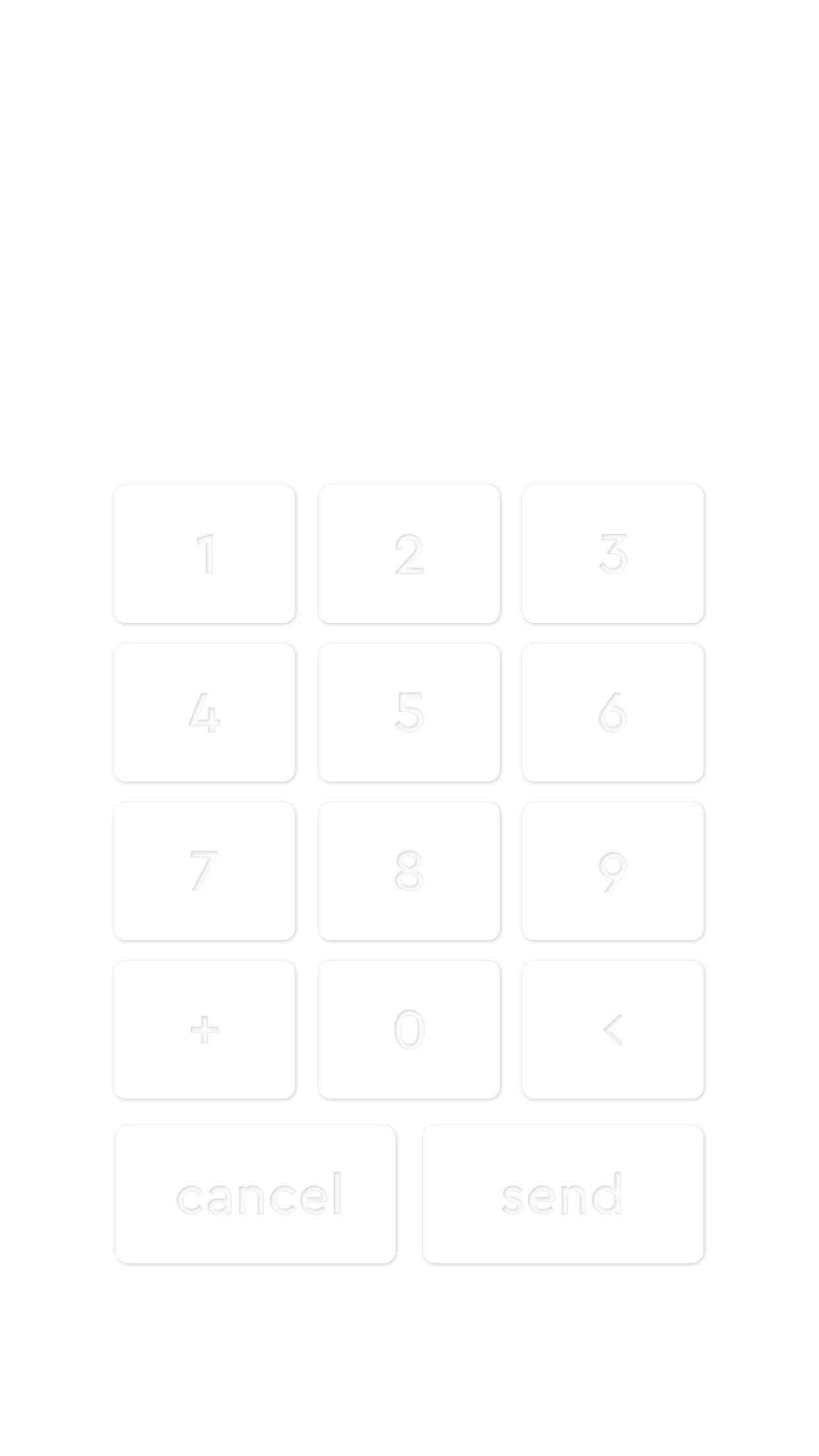Tap digit 5 on the keypad
819x1456 pixels.
[x=409, y=712]
